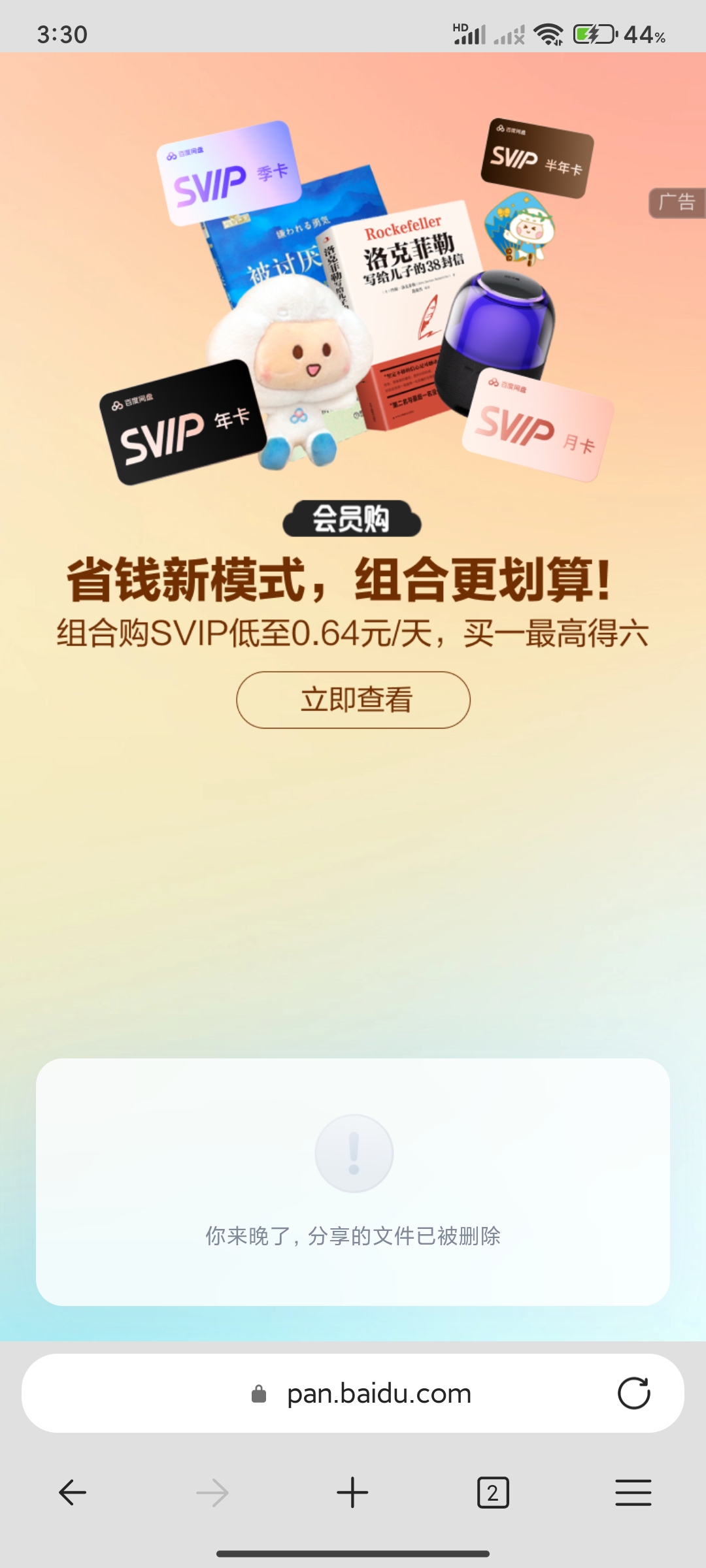Tap the 立即查看 button
Screen dimensions: 706x1568
(353, 700)
